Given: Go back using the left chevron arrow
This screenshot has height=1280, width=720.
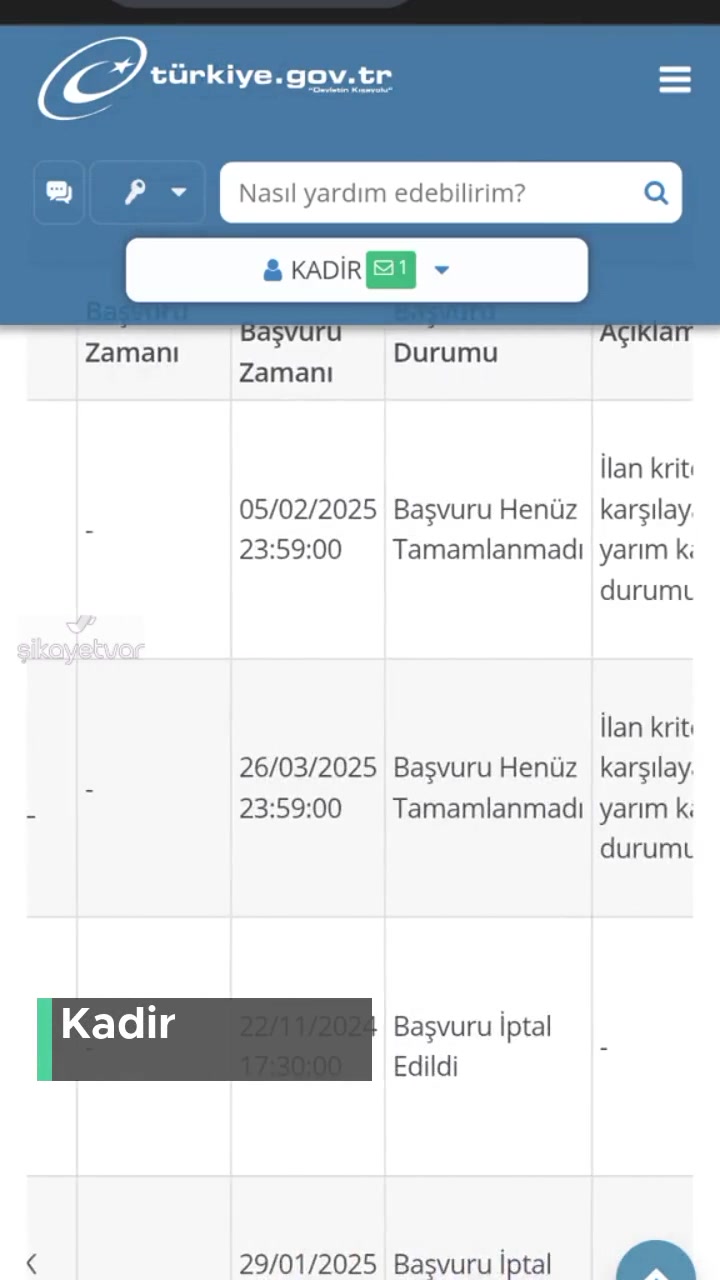Looking at the screenshot, I should tap(30, 1263).
